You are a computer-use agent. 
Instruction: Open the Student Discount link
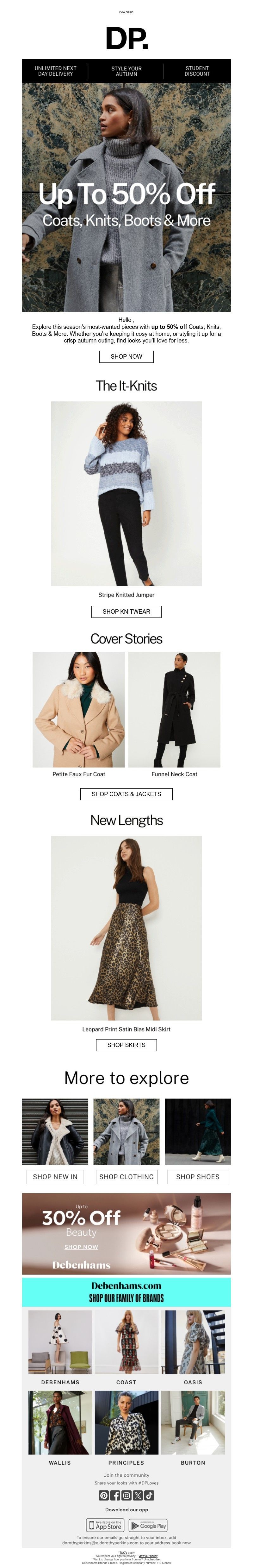click(x=197, y=71)
